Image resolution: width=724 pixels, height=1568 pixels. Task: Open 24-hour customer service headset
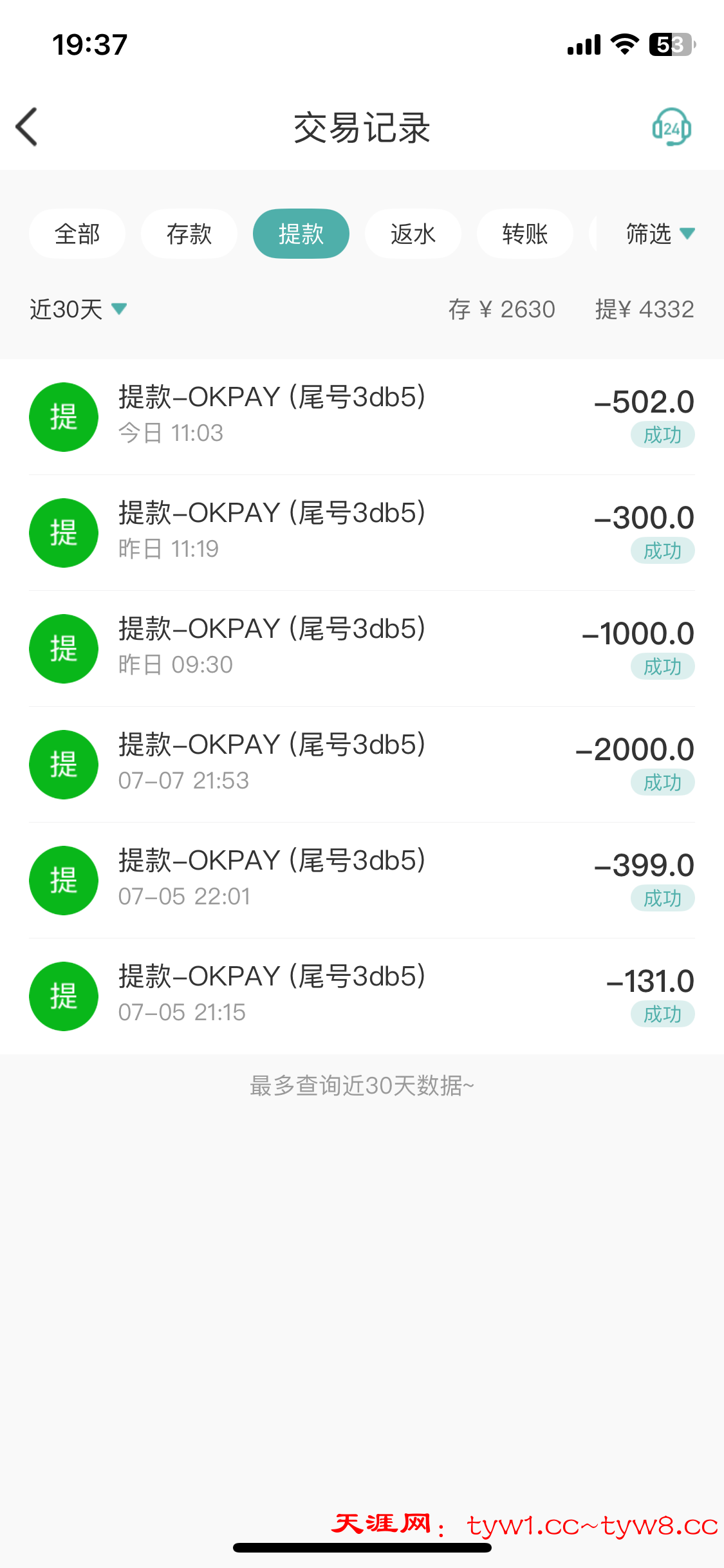tap(671, 127)
